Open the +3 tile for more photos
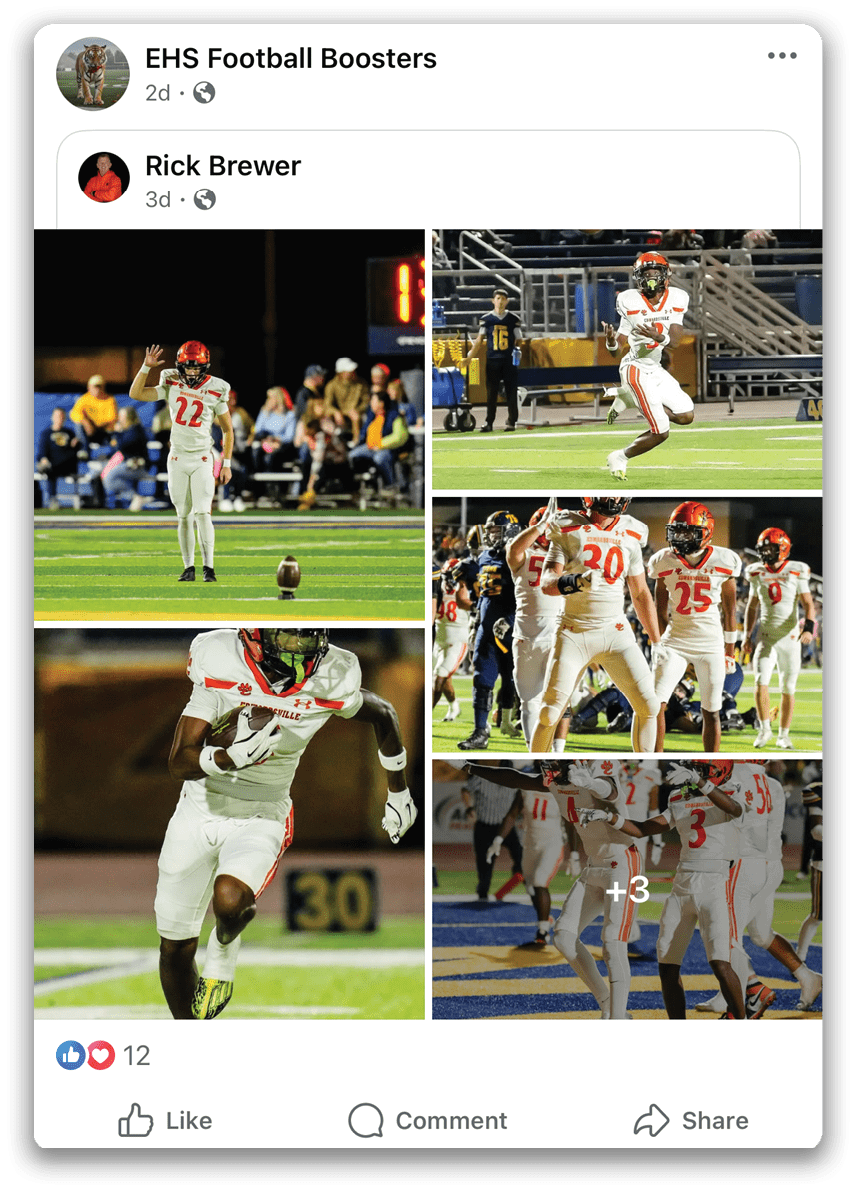Screen dimensions: 855x1194 pyautogui.click(x=627, y=889)
